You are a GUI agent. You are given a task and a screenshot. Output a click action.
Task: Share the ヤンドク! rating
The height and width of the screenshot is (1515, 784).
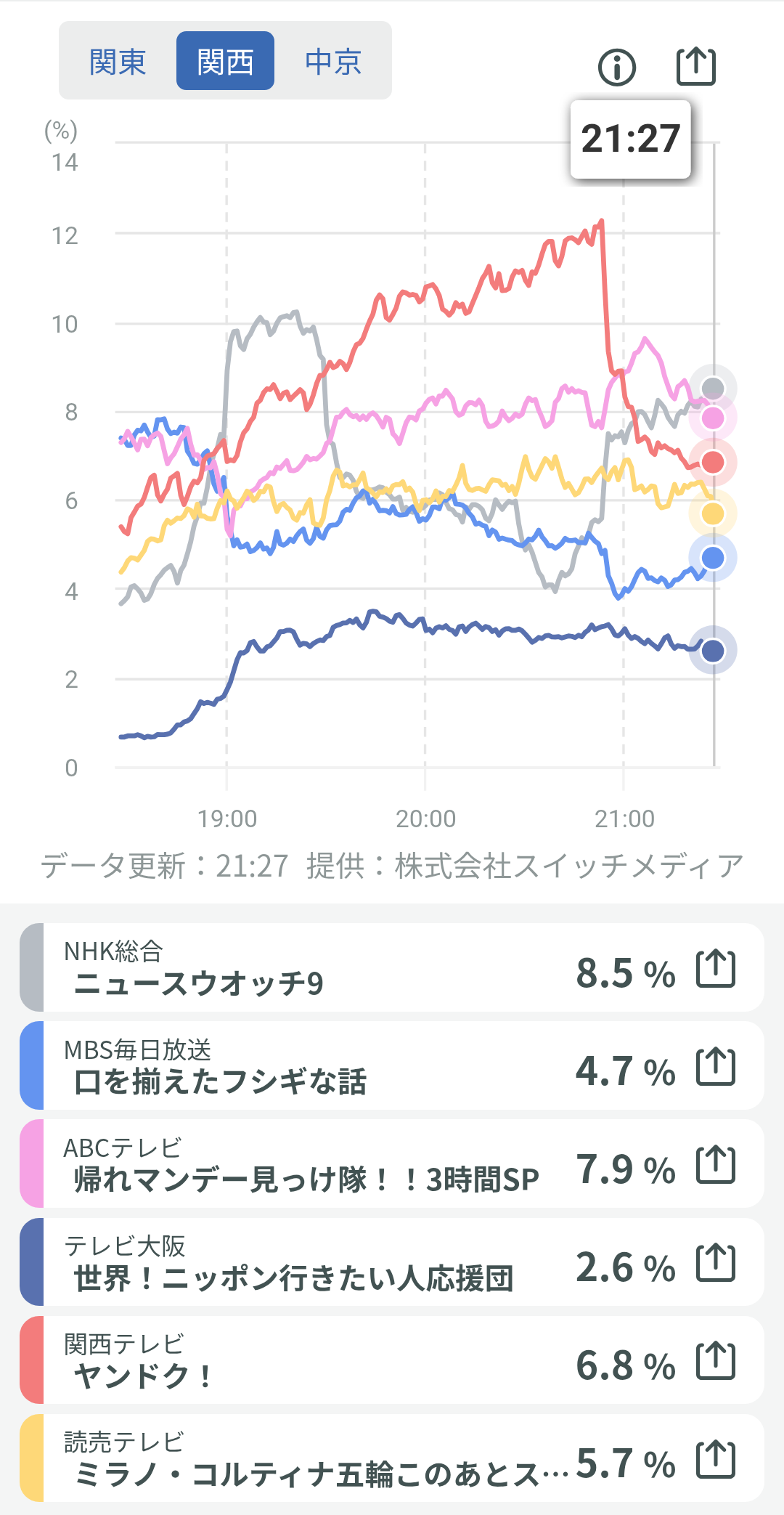click(x=716, y=1361)
